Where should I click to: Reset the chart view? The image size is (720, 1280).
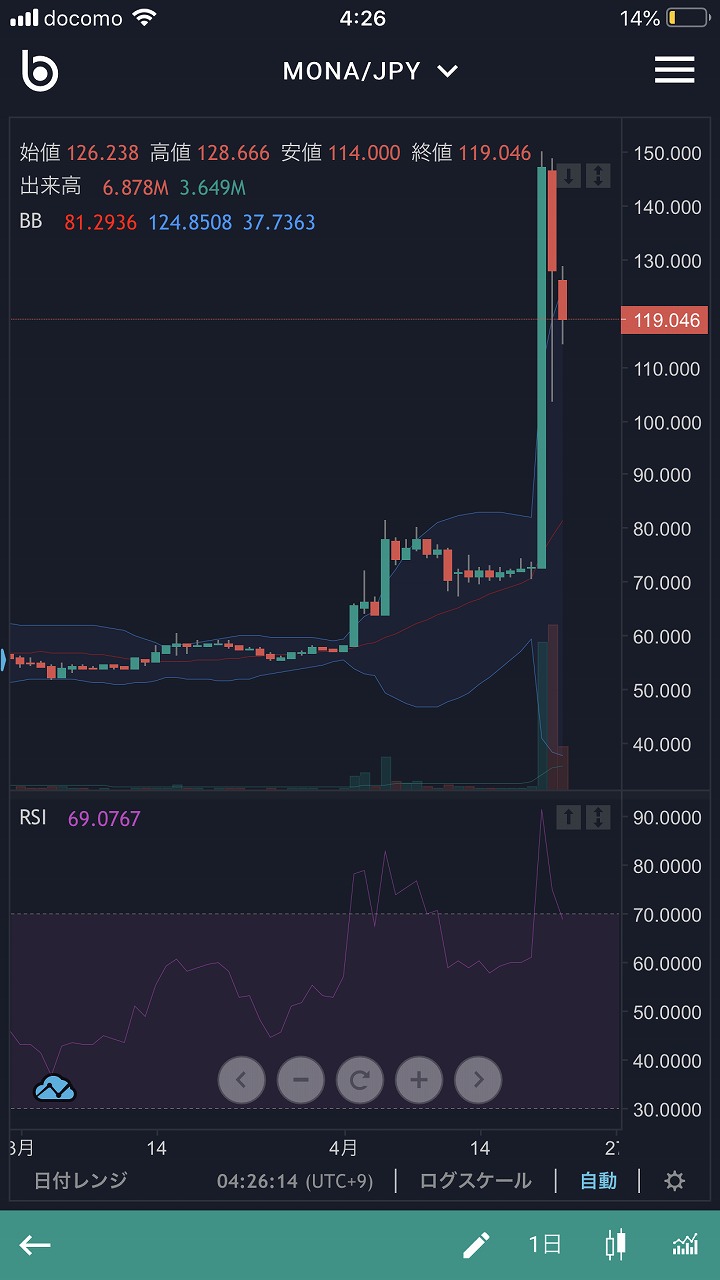pos(360,1080)
